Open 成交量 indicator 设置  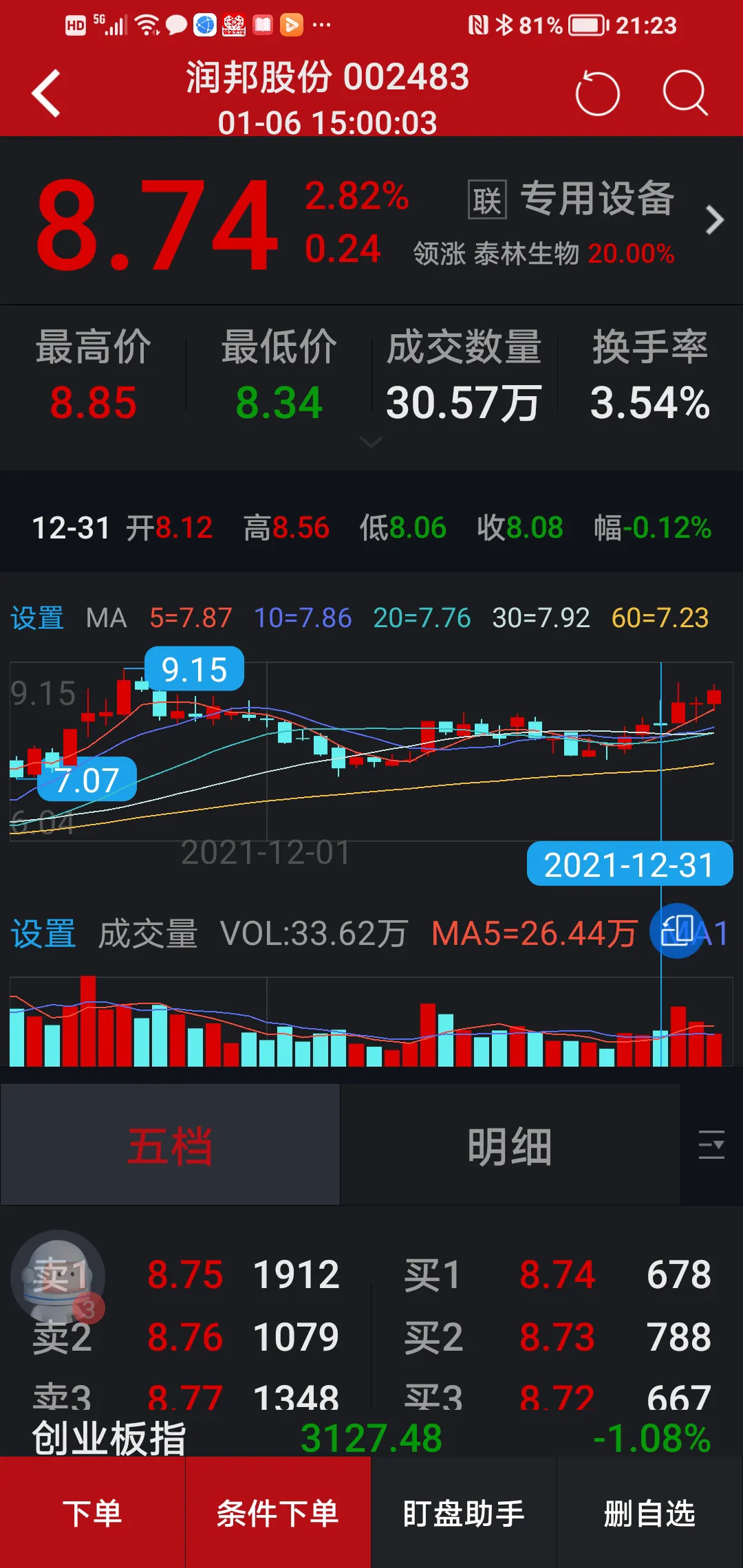coord(43,934)
